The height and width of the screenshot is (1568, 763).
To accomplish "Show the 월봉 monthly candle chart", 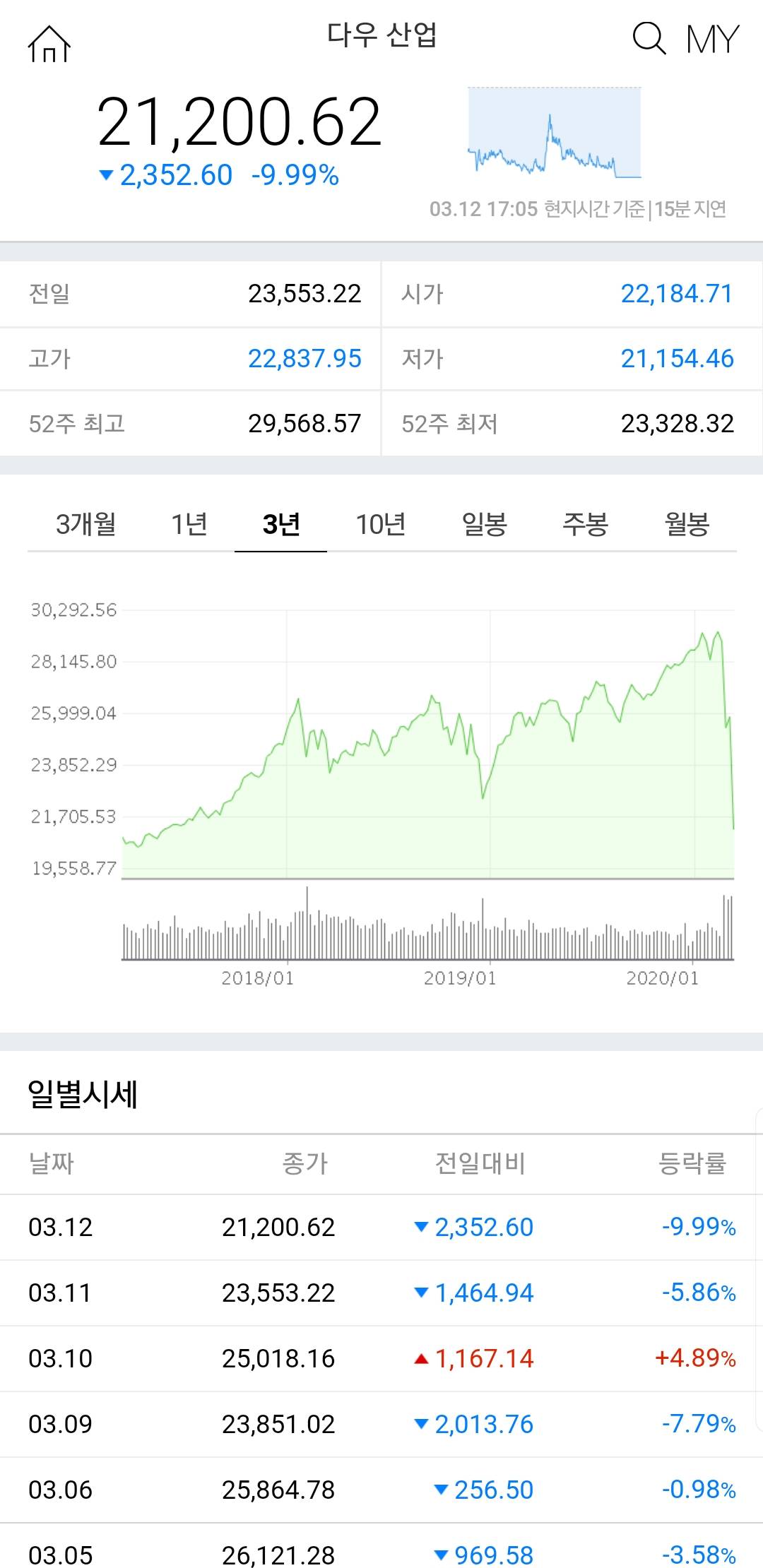I will click(x=687, y=524).
